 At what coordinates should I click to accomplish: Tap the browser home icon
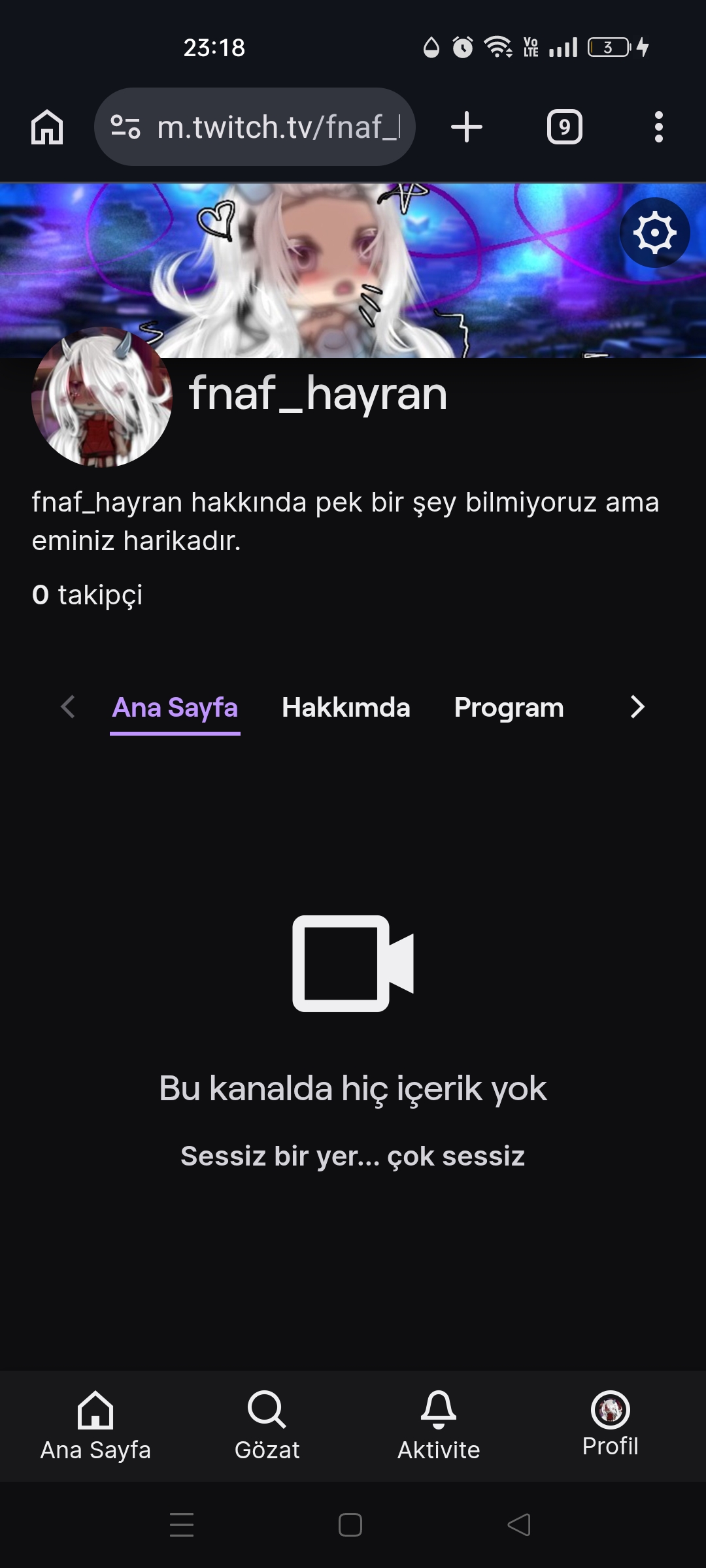pyautogui.click(x=47, y=127)
